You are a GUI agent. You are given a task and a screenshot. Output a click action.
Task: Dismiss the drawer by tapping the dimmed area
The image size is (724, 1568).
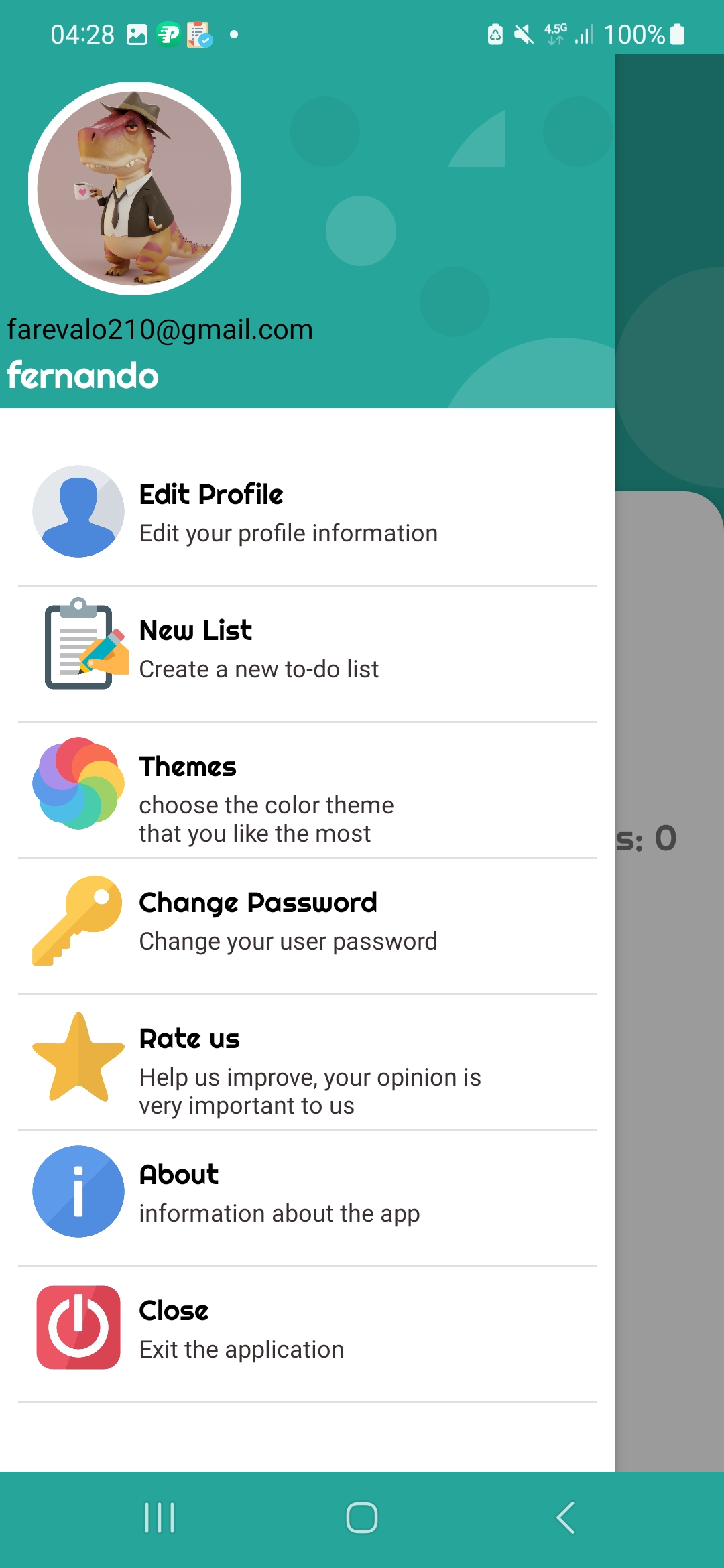pos(669,1072)
